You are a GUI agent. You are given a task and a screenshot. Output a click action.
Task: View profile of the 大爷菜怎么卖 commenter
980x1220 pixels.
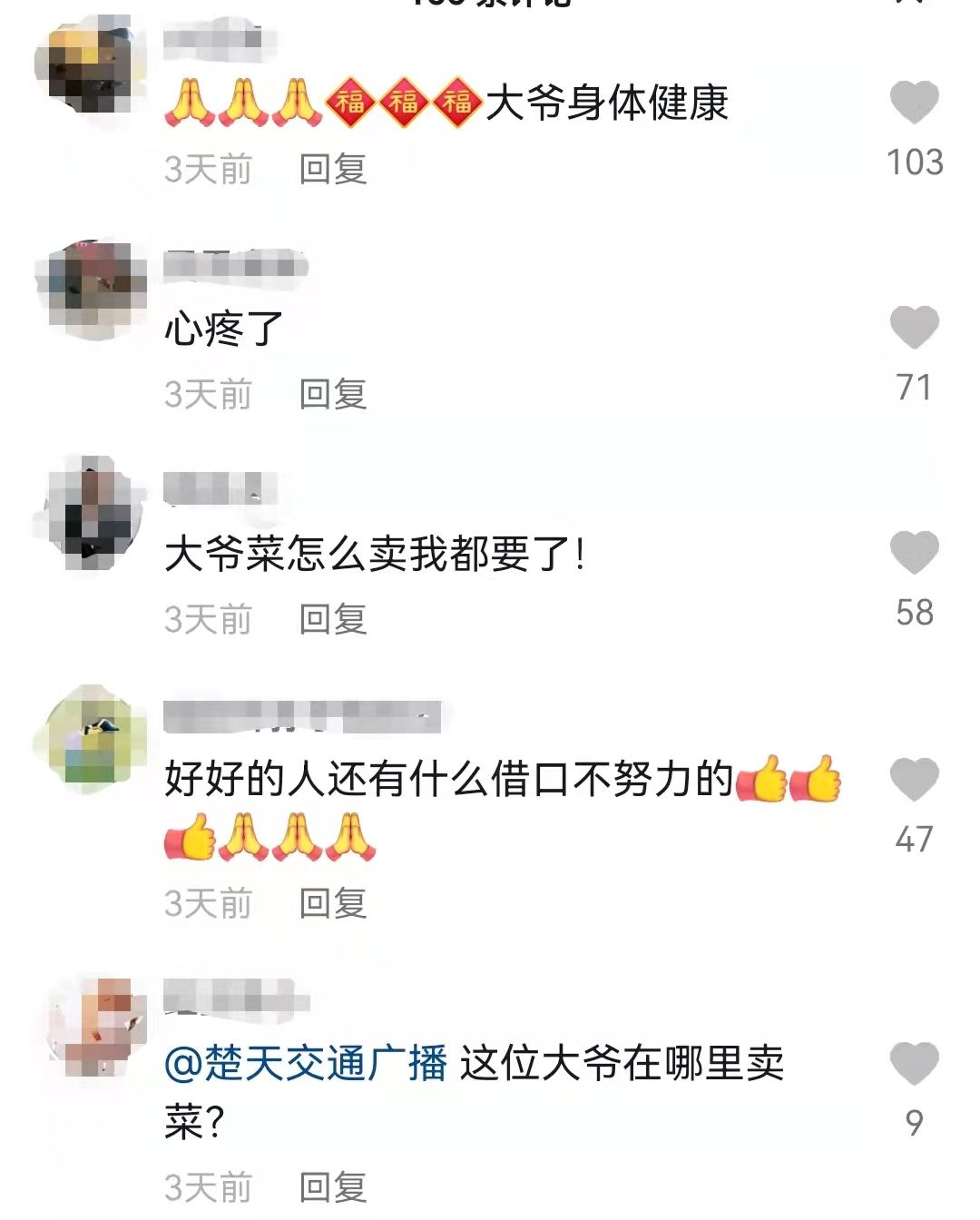(91, 514)
